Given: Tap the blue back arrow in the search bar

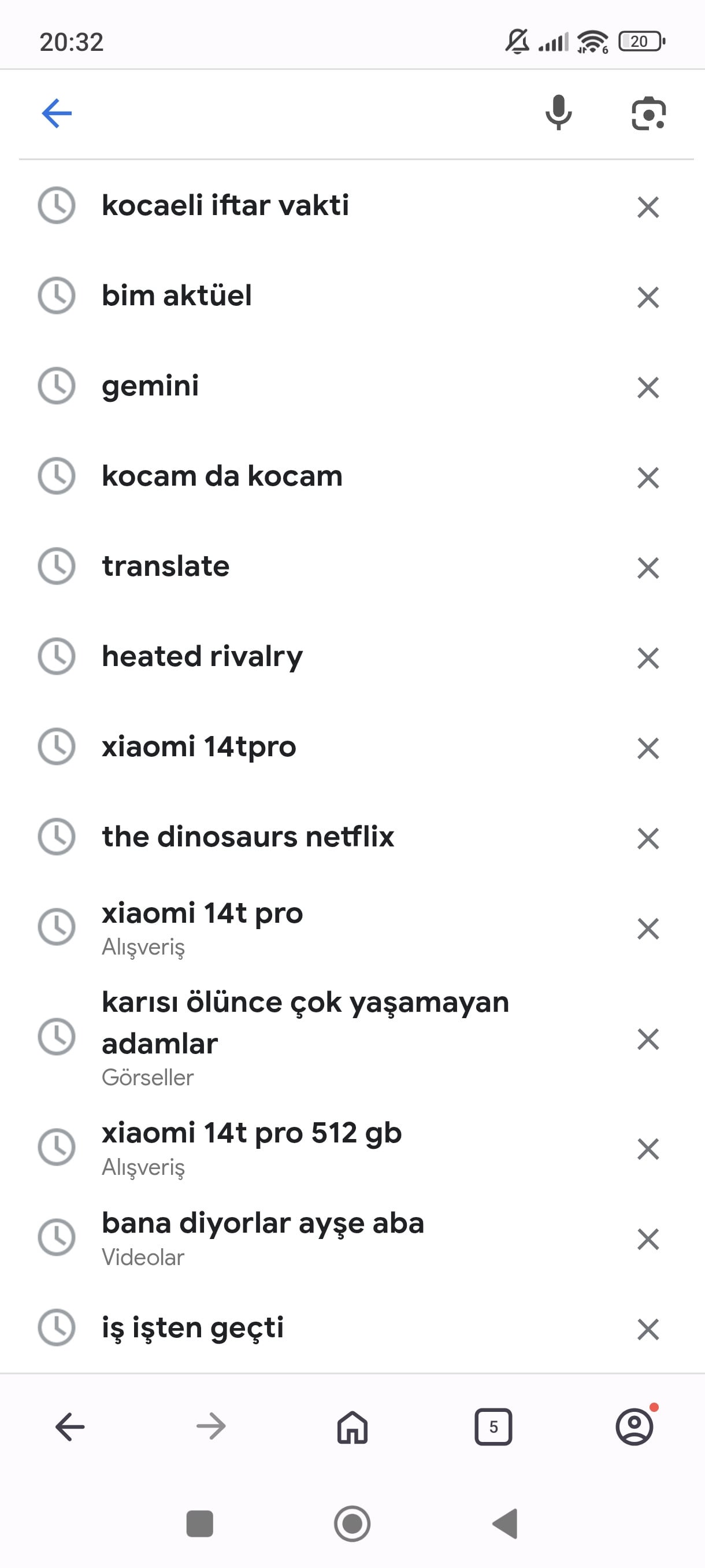Looking at the screenshot, I should 57,113.
